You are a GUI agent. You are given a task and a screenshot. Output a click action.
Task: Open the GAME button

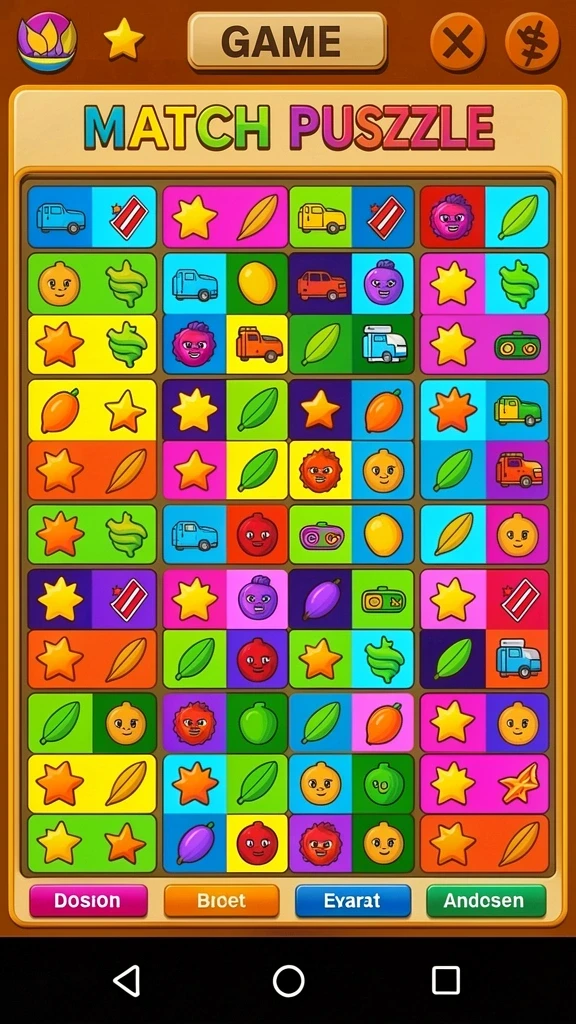click(x=287, y=41)
